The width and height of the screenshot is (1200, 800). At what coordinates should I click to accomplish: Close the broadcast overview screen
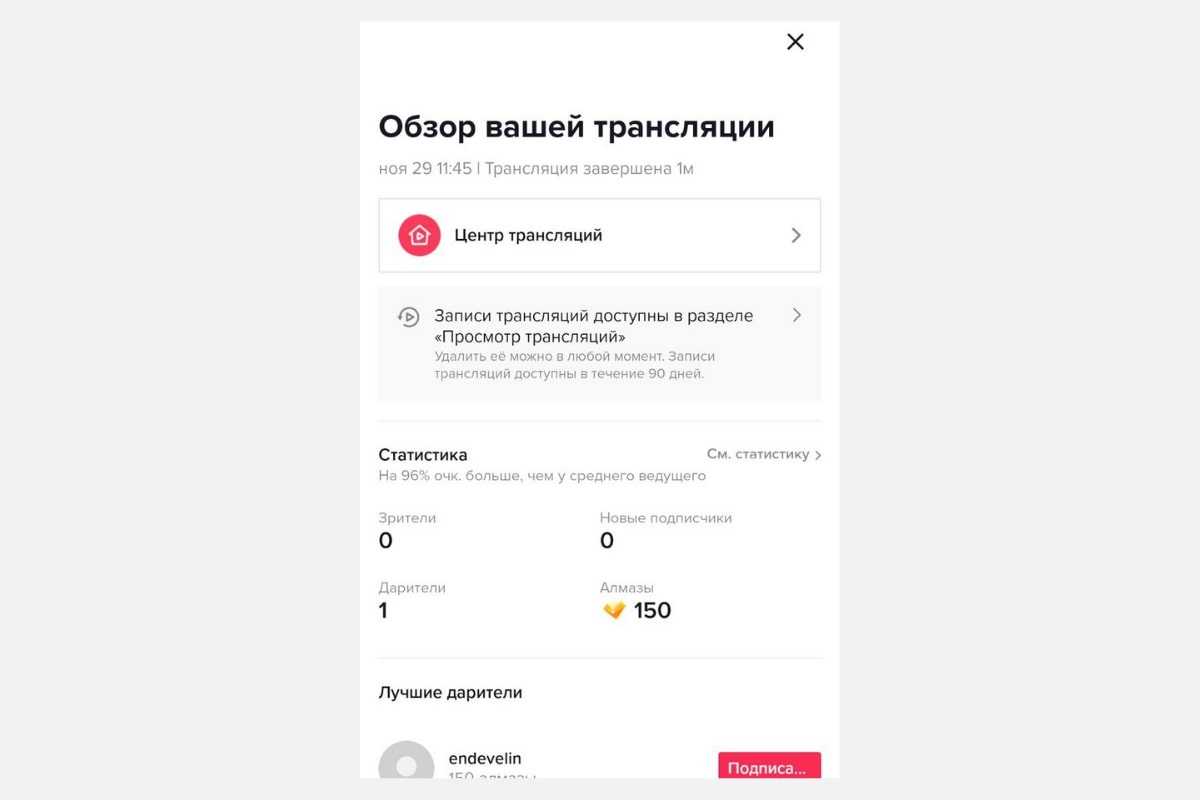point(795,42)
